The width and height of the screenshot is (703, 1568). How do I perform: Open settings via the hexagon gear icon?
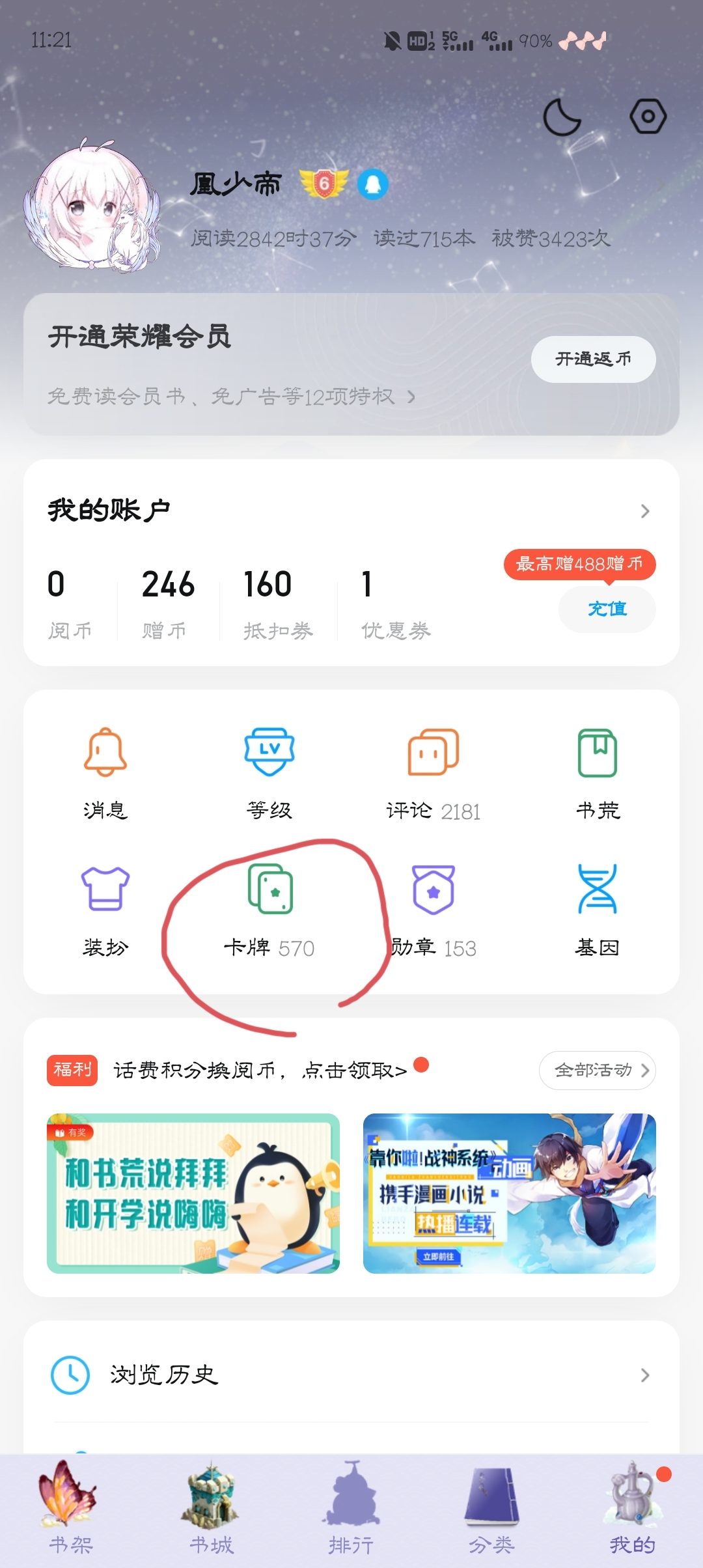(648, 117)
